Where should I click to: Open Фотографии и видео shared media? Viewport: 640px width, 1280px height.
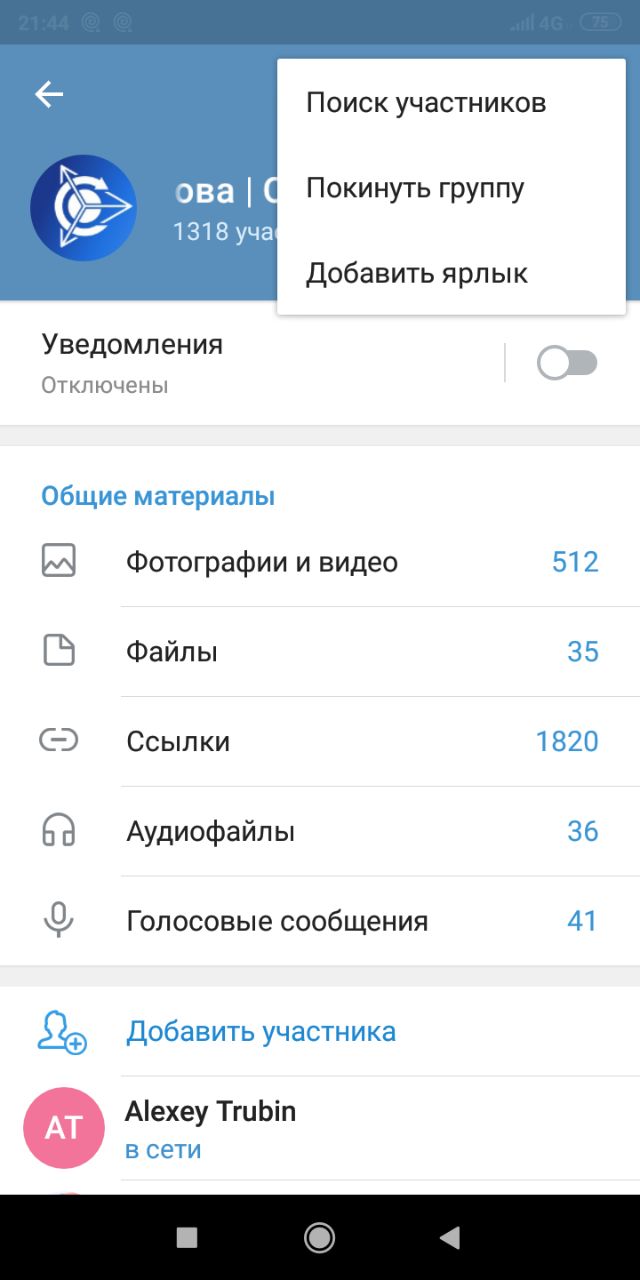[320, 562]
